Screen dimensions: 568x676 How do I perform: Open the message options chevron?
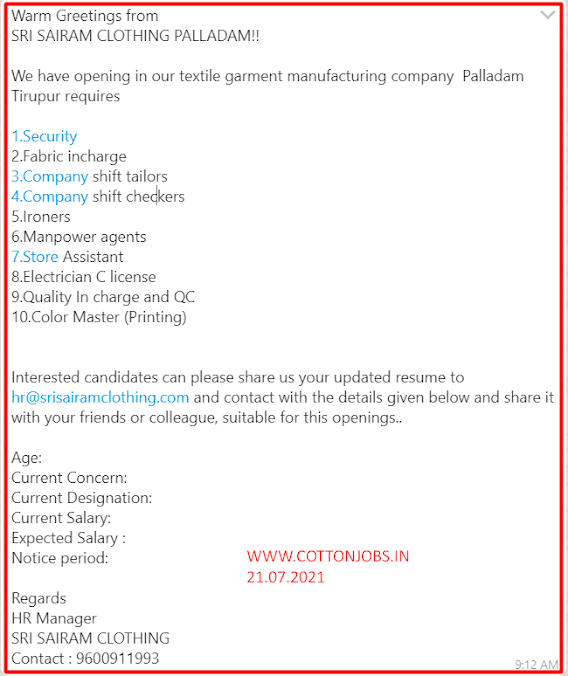tap(547, 16)
